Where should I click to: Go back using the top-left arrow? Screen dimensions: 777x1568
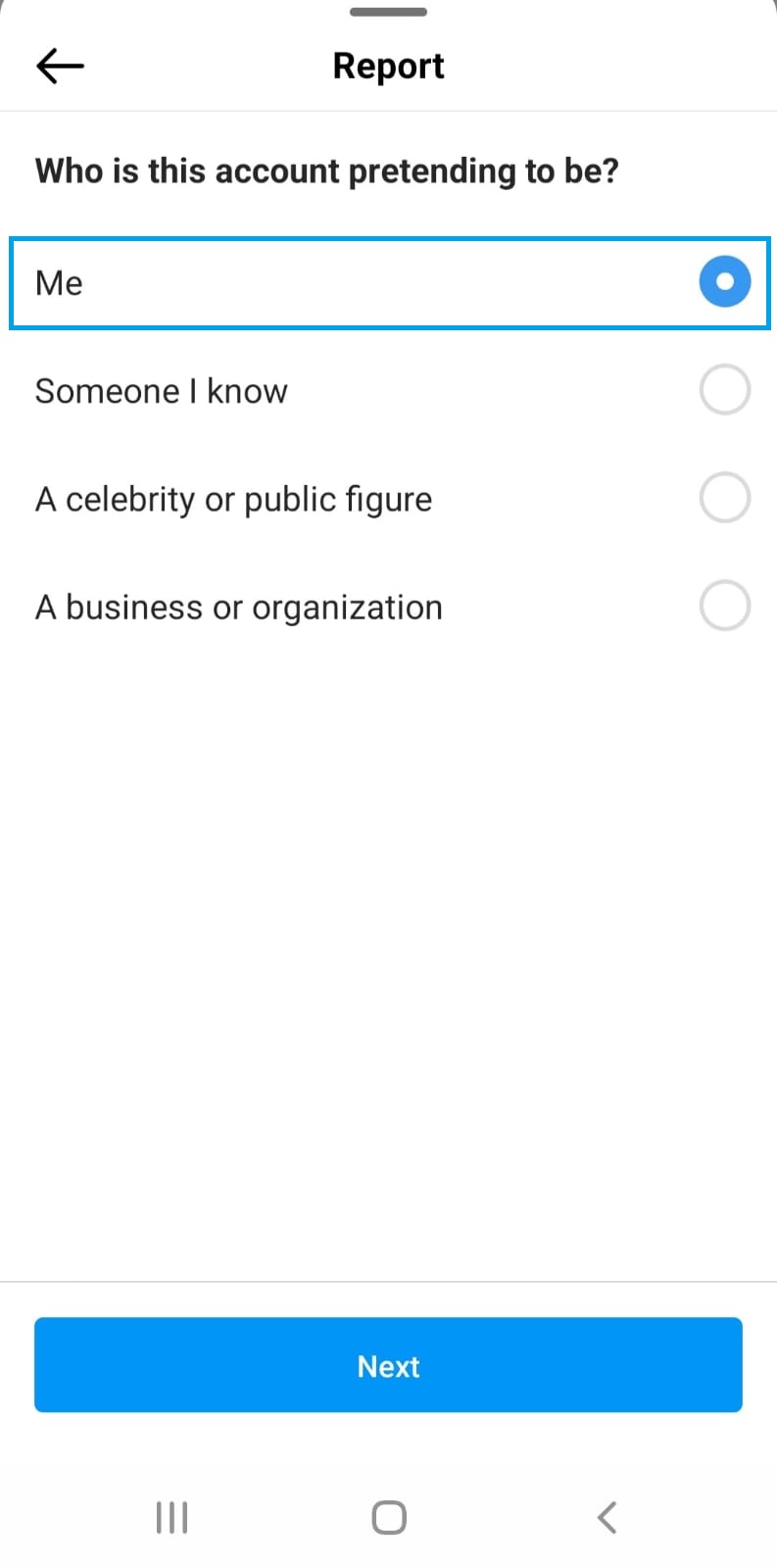[x=60, y=66]
